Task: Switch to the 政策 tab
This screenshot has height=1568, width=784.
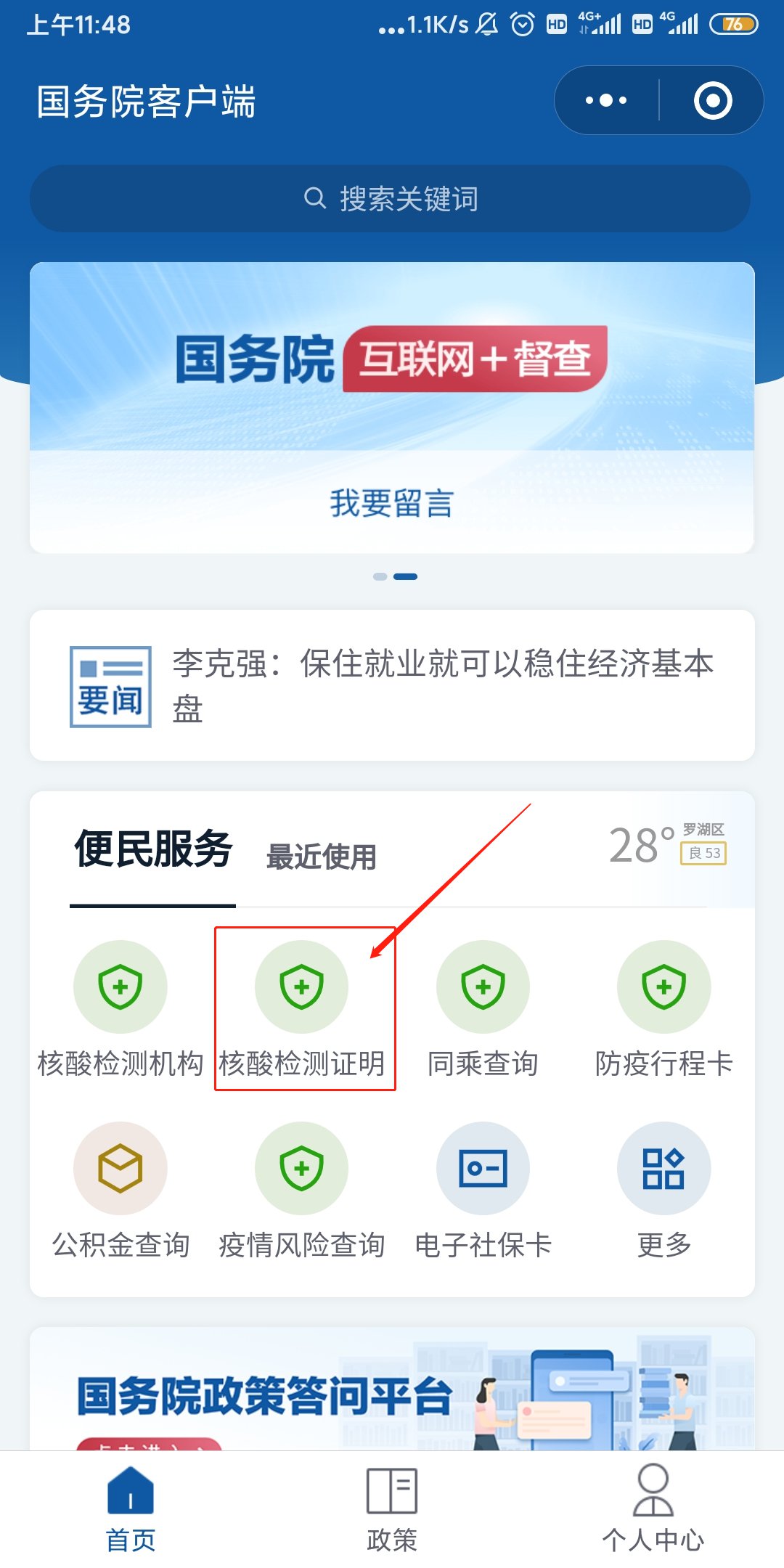Action: [x=392, y=1508]
